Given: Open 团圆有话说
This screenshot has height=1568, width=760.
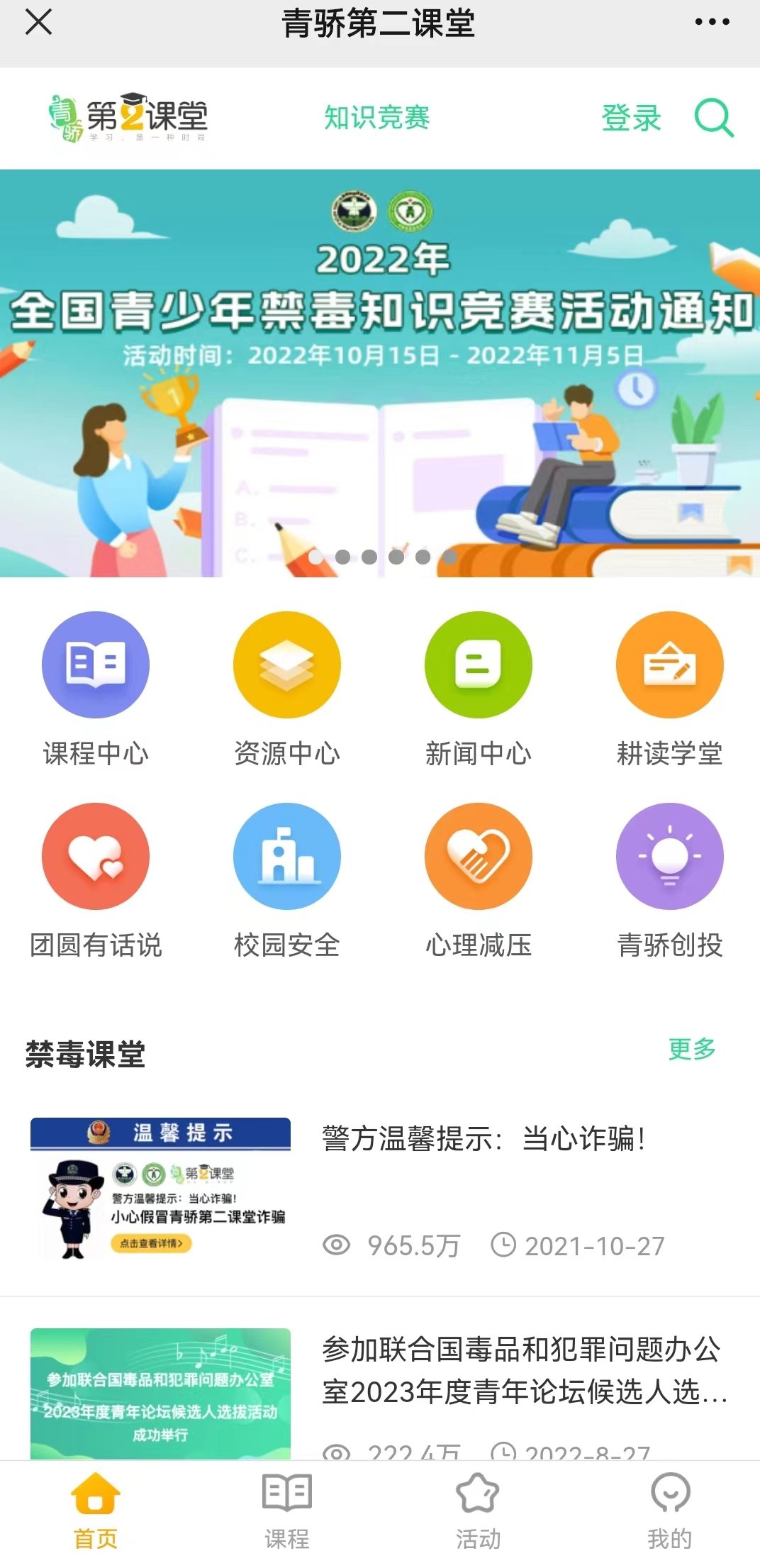Looking at the screenshot, I should coord(96,880).
